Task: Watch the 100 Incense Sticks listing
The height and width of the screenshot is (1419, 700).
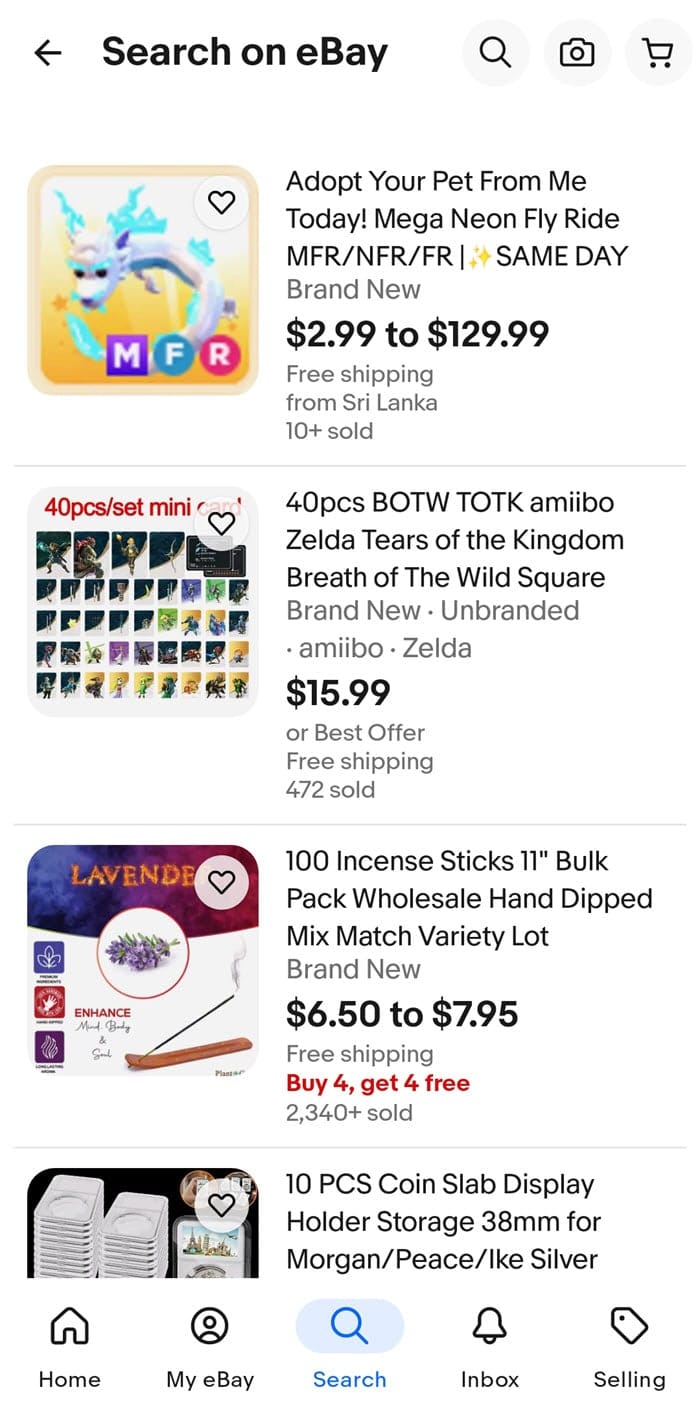Action: [x=221, y=882]
